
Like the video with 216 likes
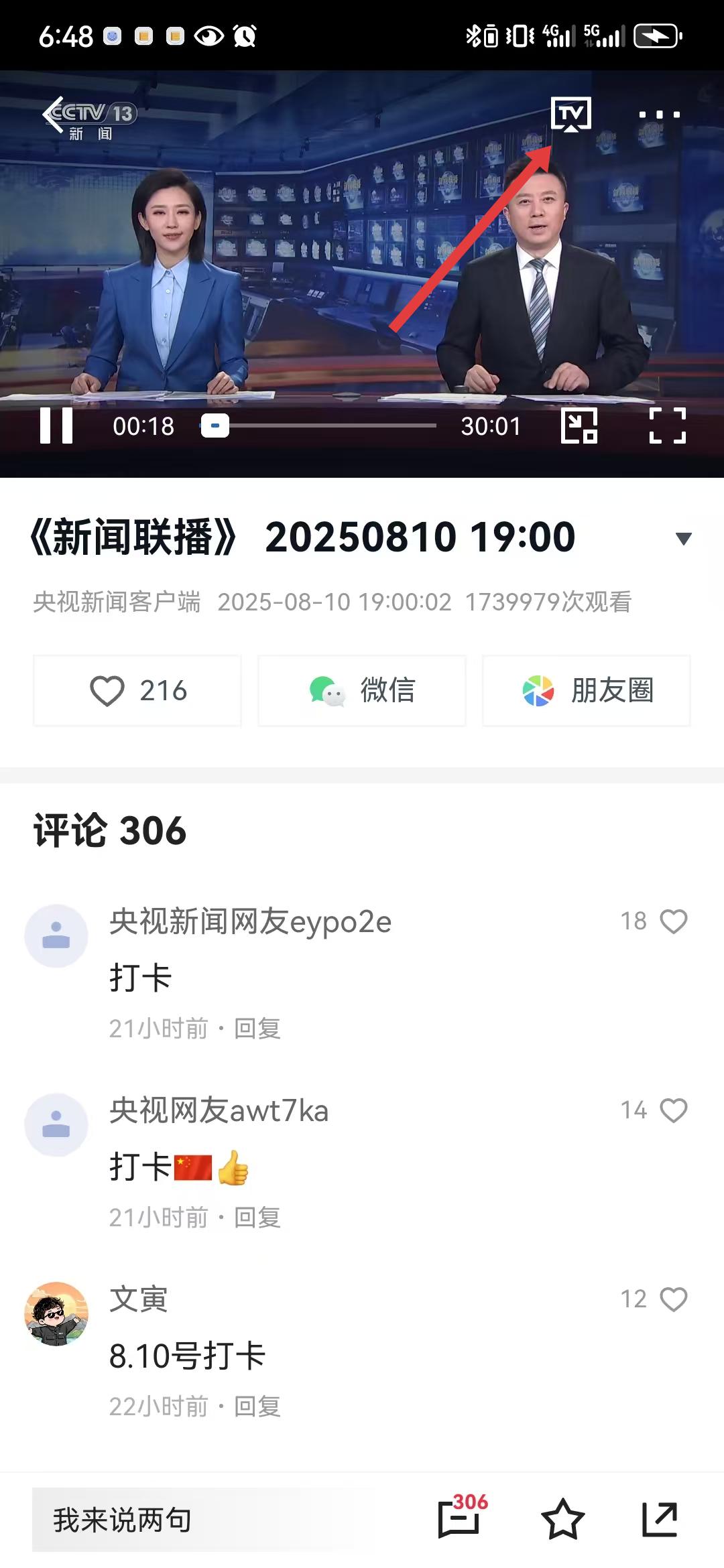(x=137, y=691)
